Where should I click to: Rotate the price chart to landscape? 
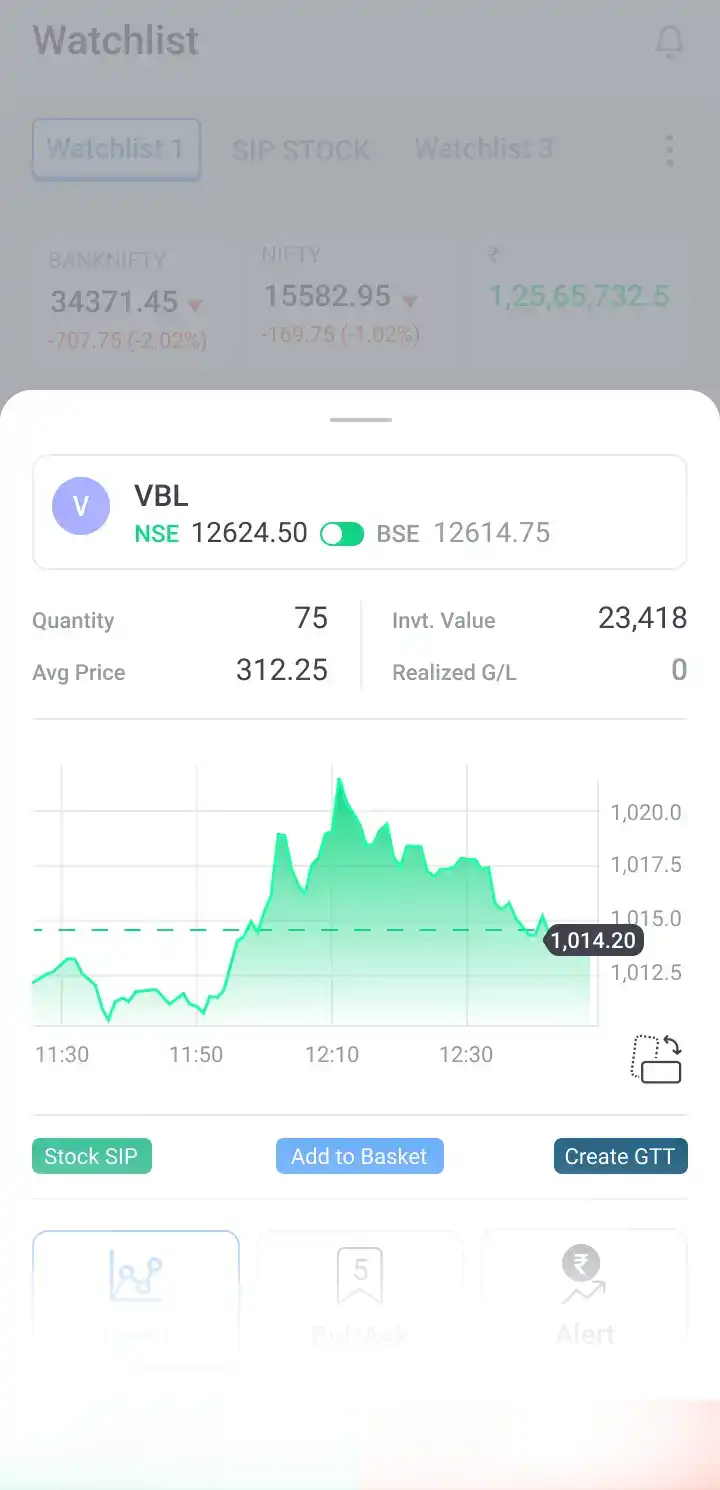(x=656, y=1060)
